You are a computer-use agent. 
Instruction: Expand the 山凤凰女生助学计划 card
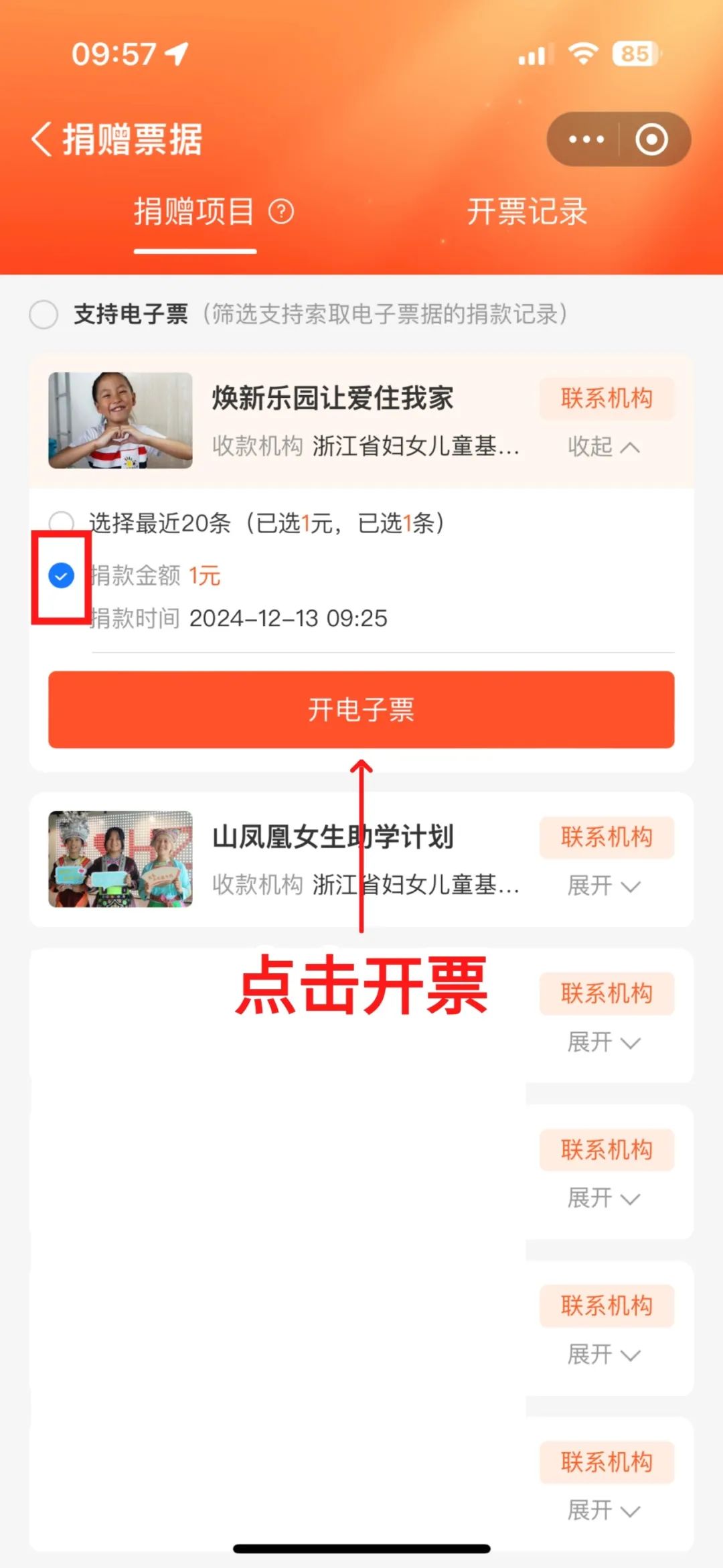[x=603, y=885]
